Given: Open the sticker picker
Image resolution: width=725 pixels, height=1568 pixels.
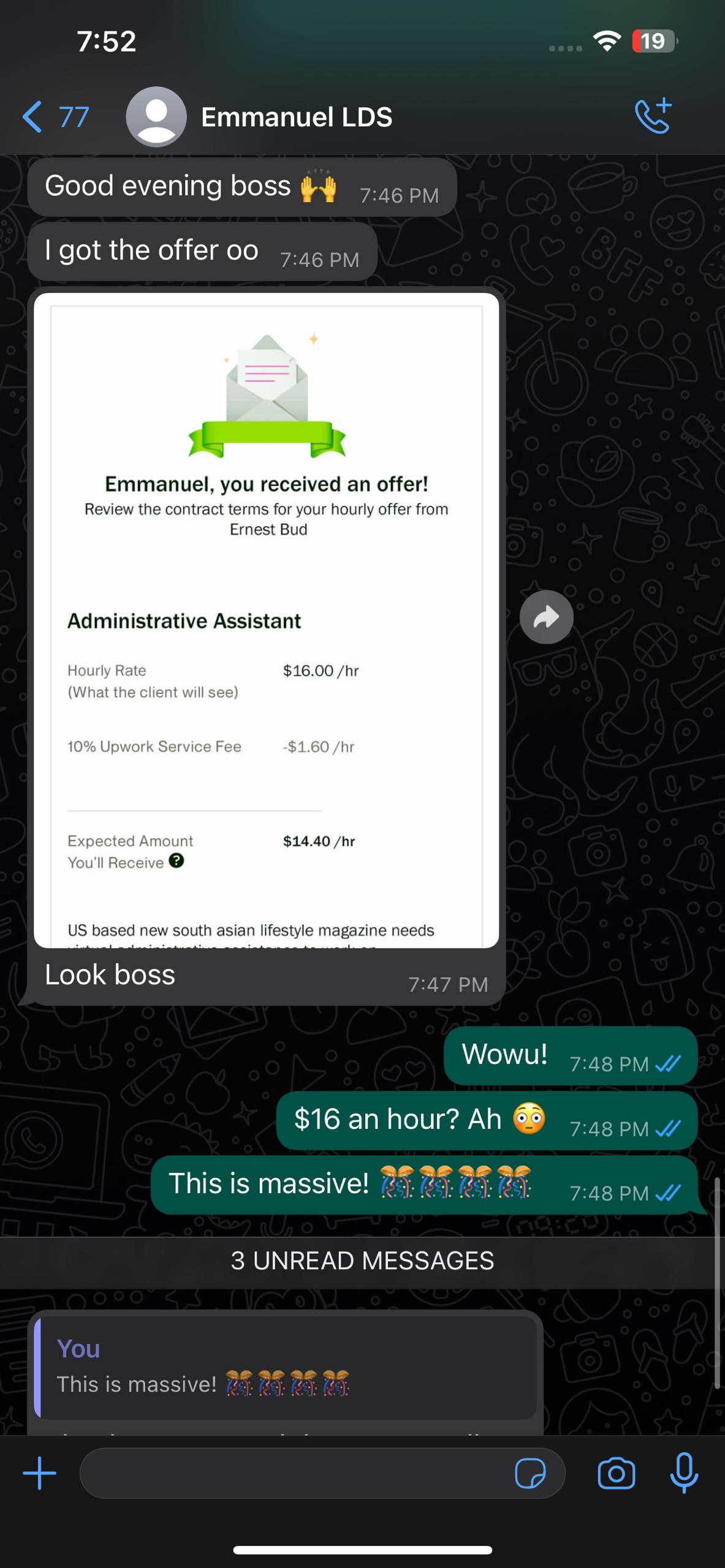Looking at the screenshot, I should click(530, 1473).
